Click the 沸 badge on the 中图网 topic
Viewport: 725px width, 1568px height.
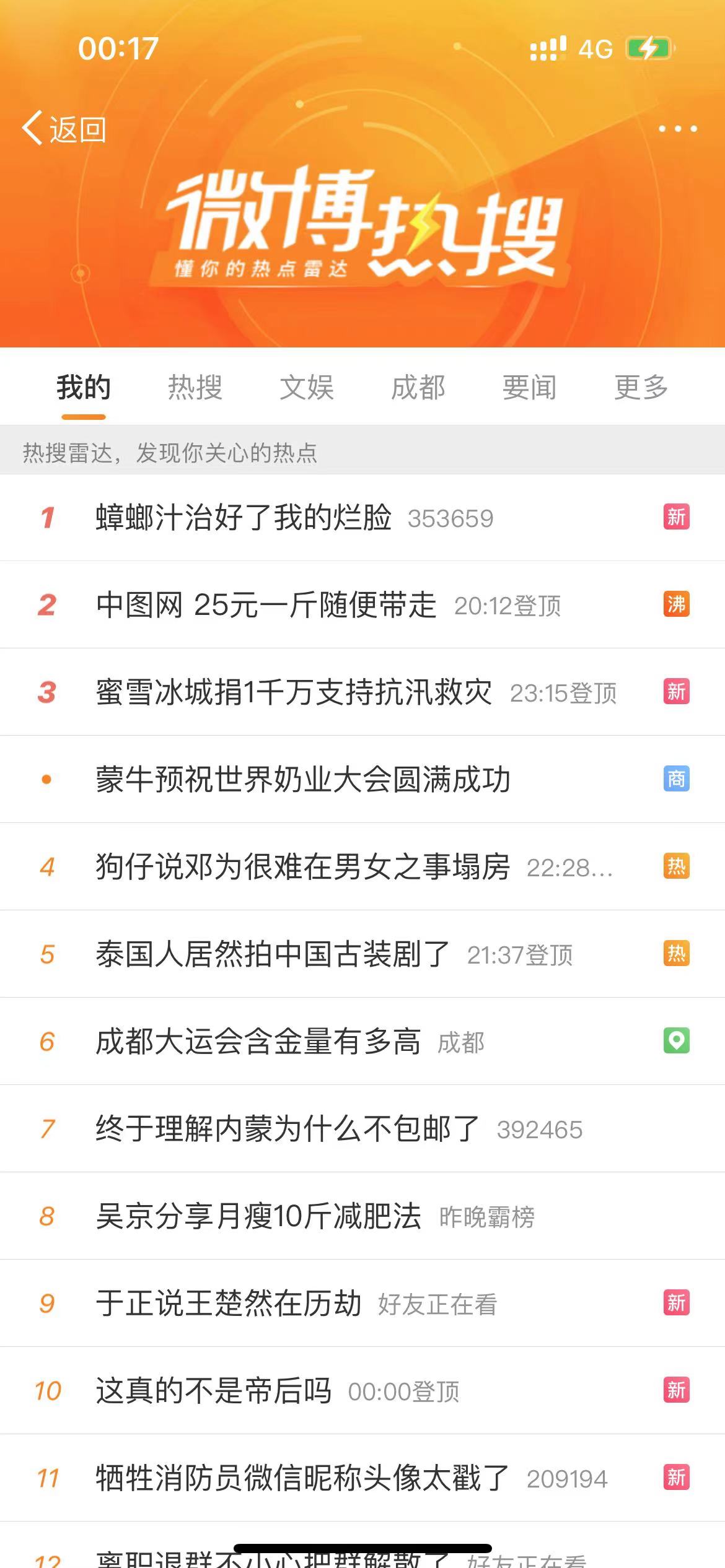(x=677, y=605)
